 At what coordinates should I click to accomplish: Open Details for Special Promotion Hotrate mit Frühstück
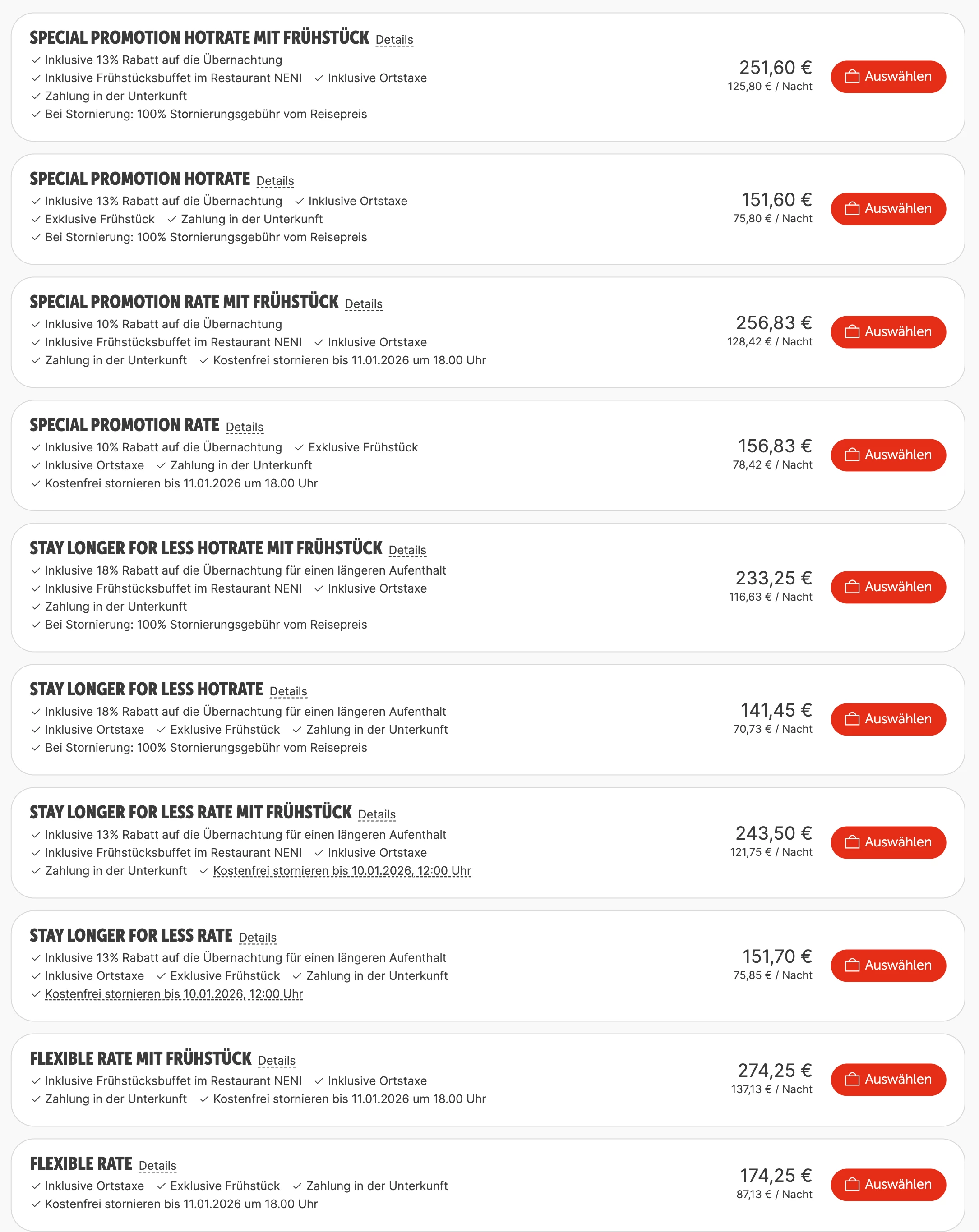point(394,39)
